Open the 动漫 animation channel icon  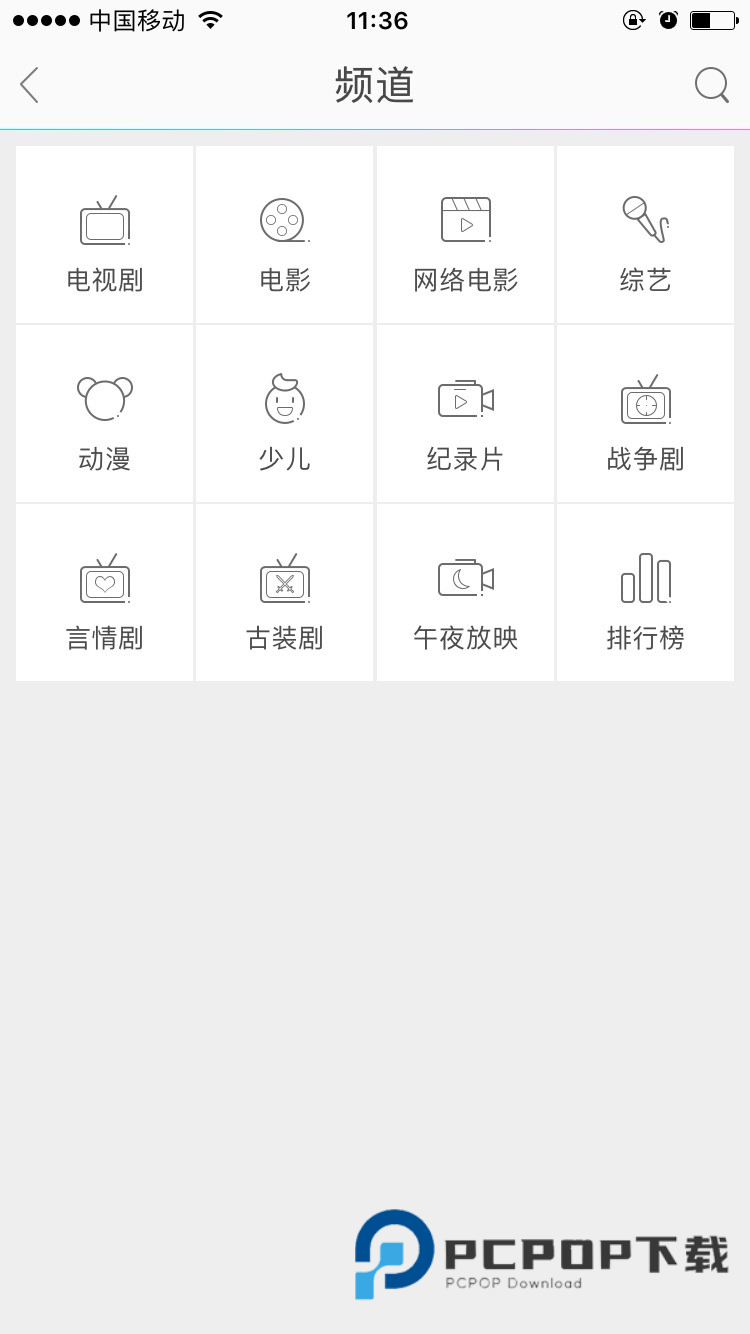(x=104, y=399)
